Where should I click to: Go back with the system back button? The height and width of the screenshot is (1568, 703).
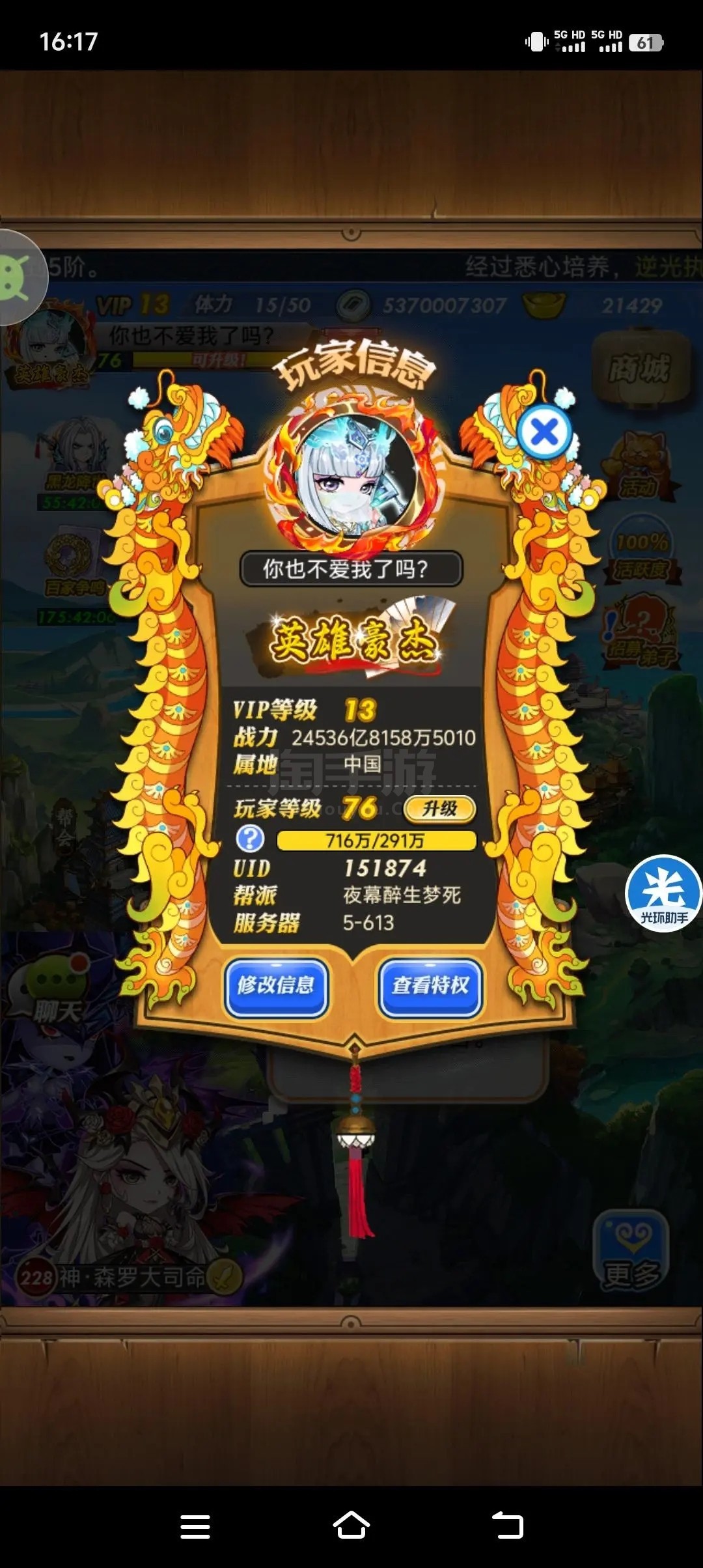point(508,1526)
